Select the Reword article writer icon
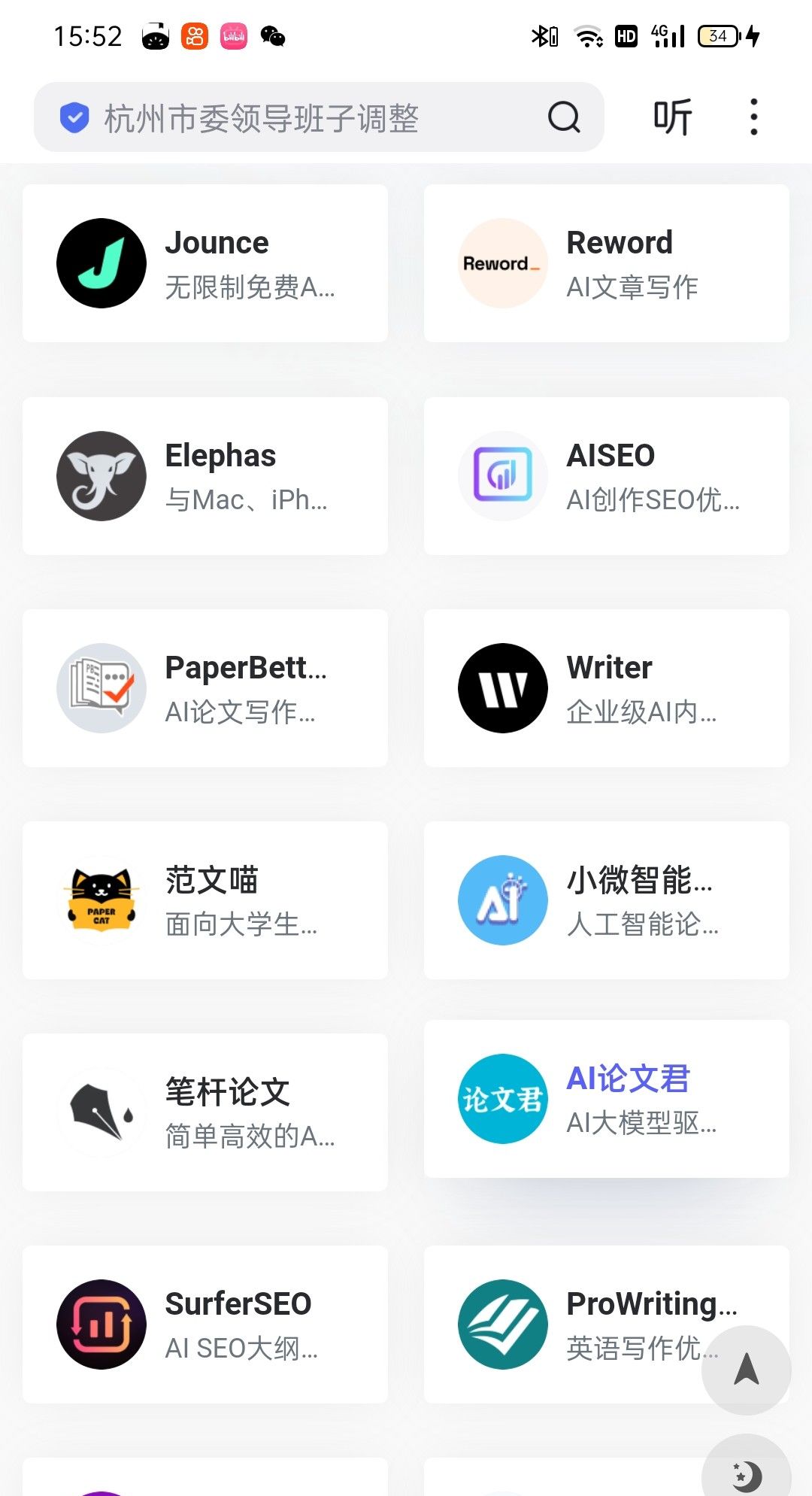The image size is (812, 1496). click(502, 262)
